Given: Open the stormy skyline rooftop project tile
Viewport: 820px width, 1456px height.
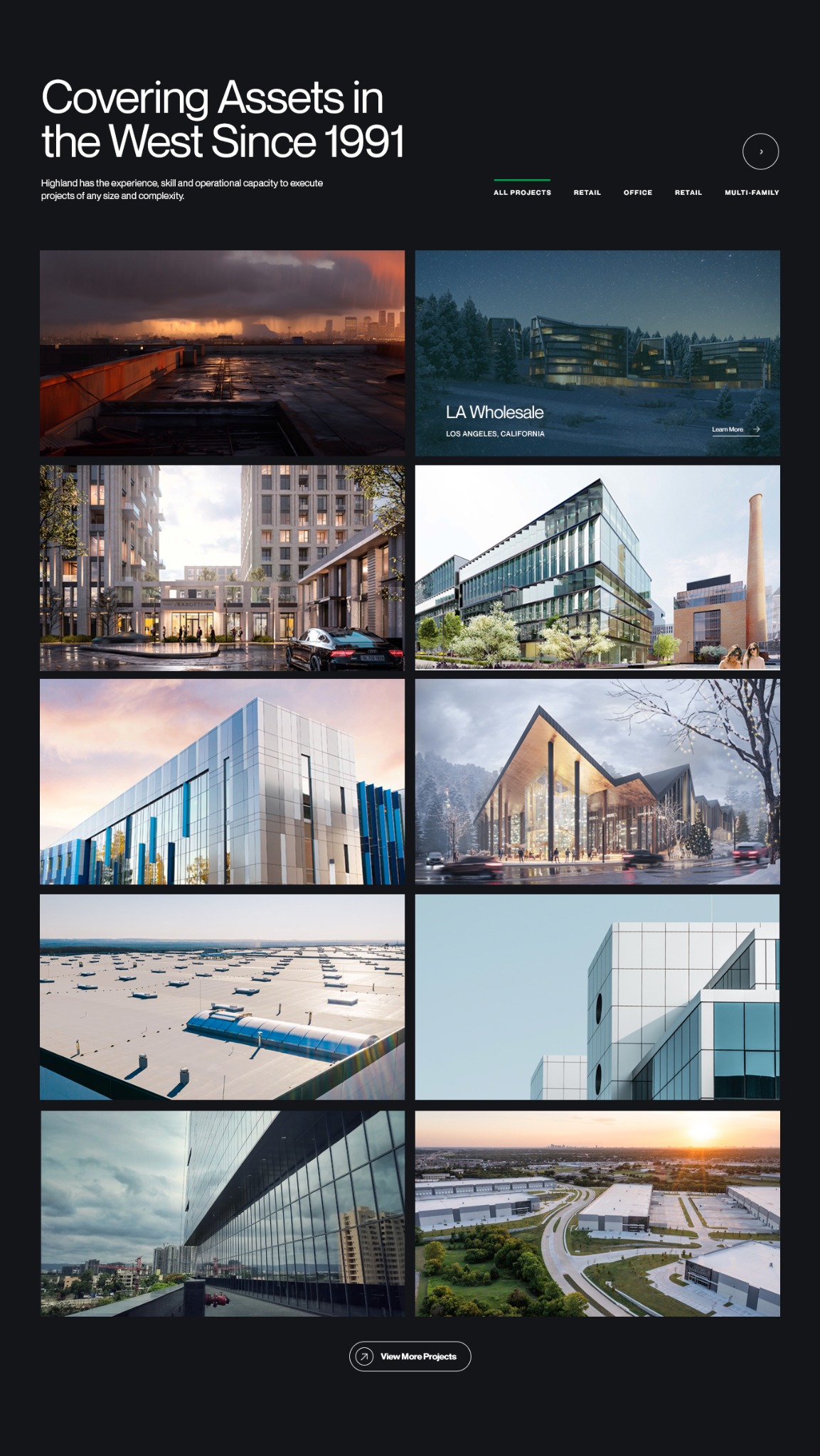Looking at the screenshot, I should pos(222,353).
